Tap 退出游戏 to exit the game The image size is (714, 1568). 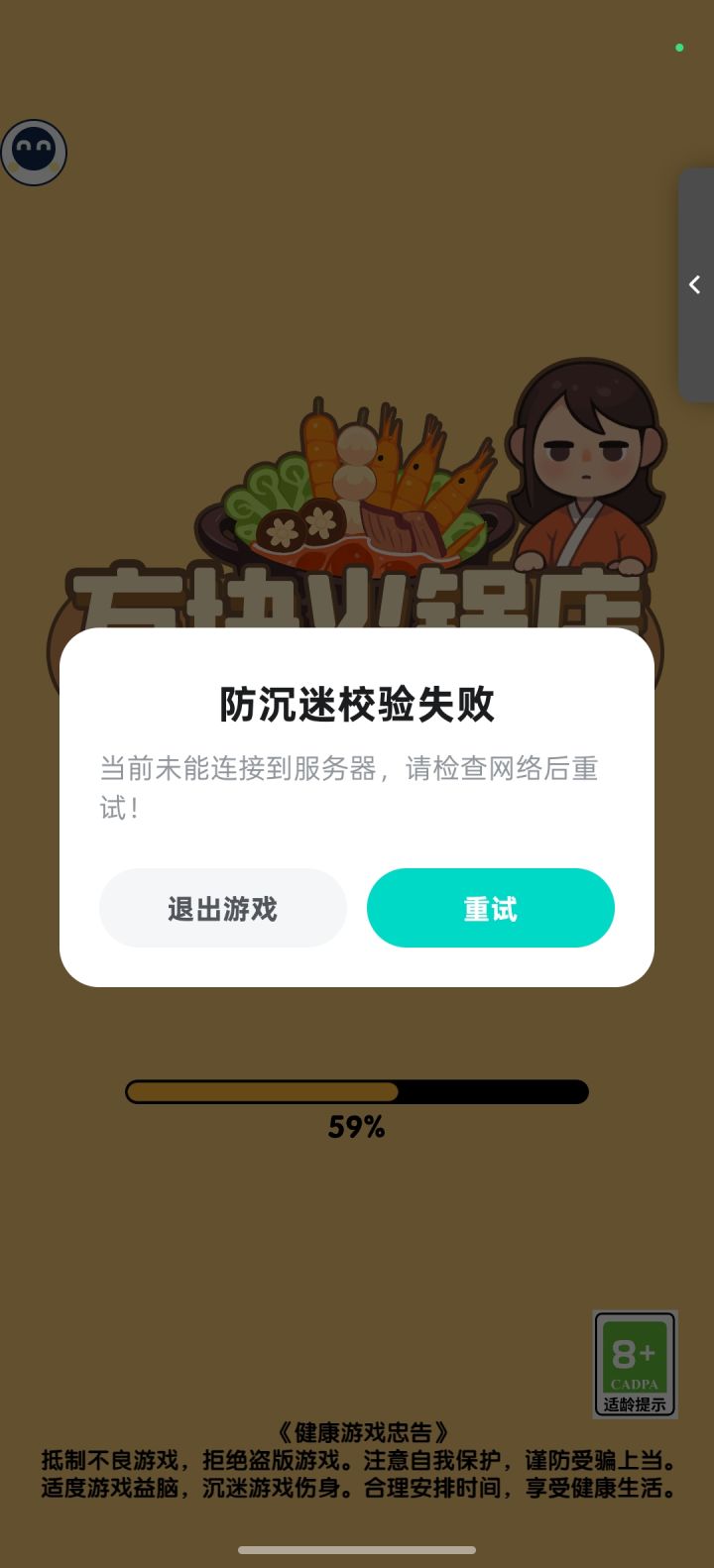pos(223,908)
